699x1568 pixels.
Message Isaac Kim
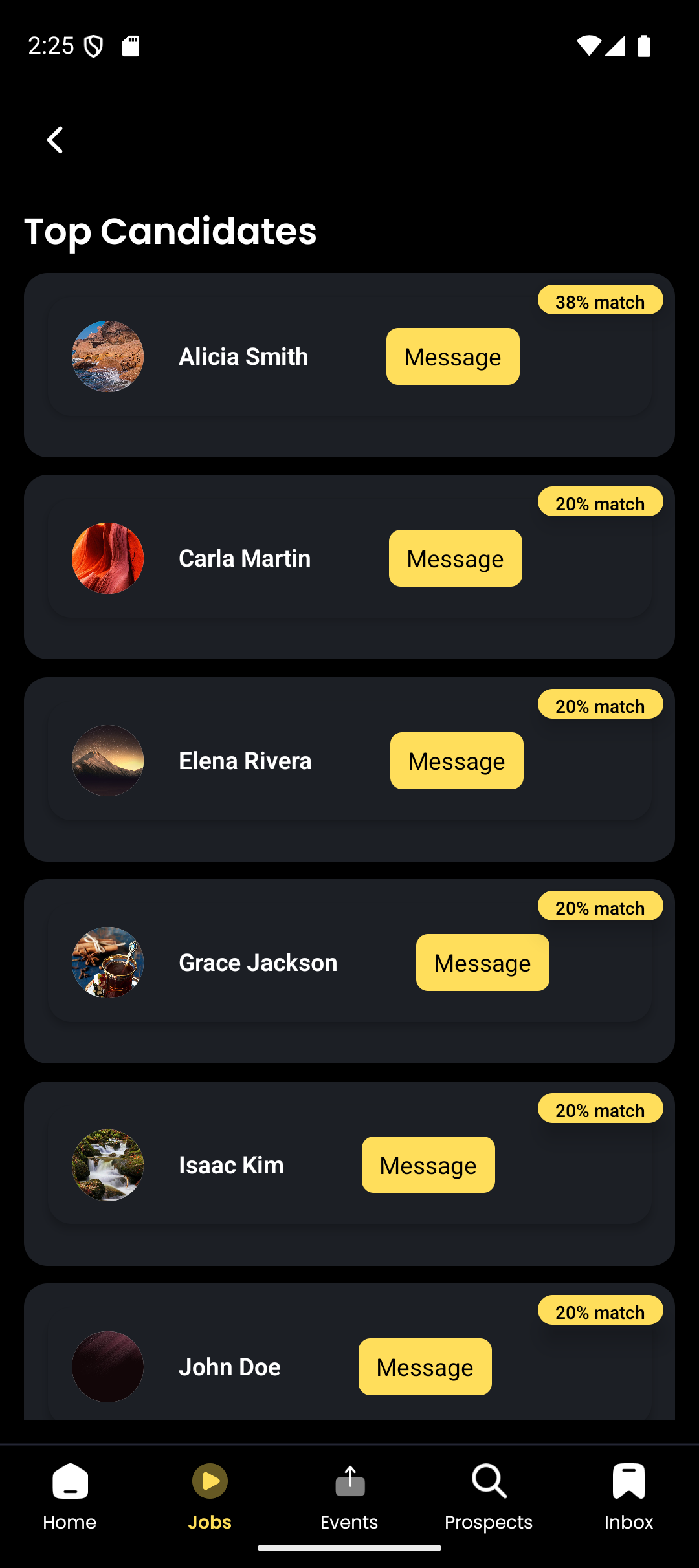428,1165
